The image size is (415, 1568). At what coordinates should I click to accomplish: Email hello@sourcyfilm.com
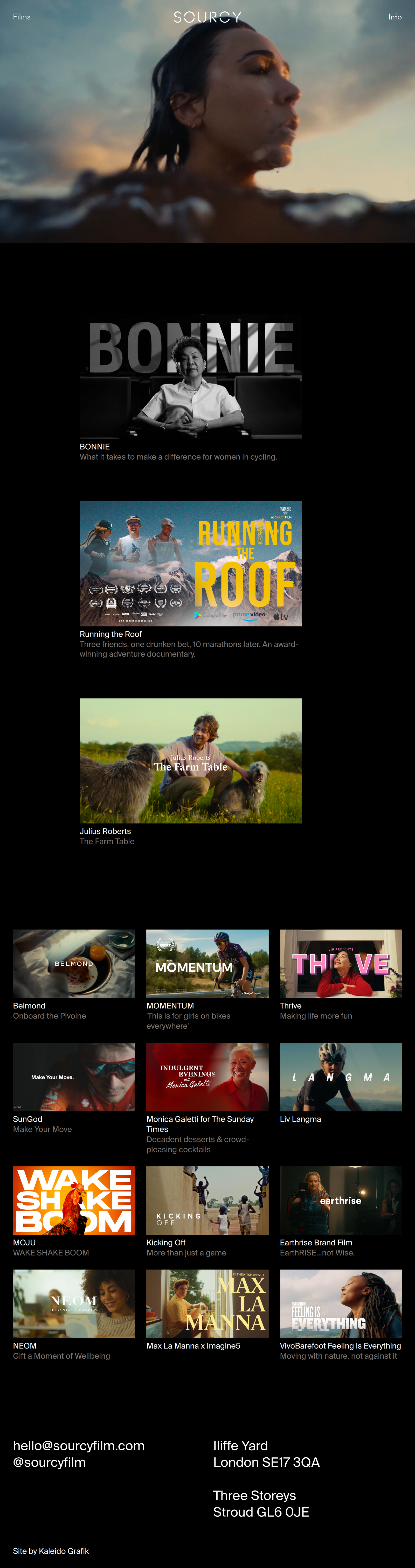pos(79,1446)
